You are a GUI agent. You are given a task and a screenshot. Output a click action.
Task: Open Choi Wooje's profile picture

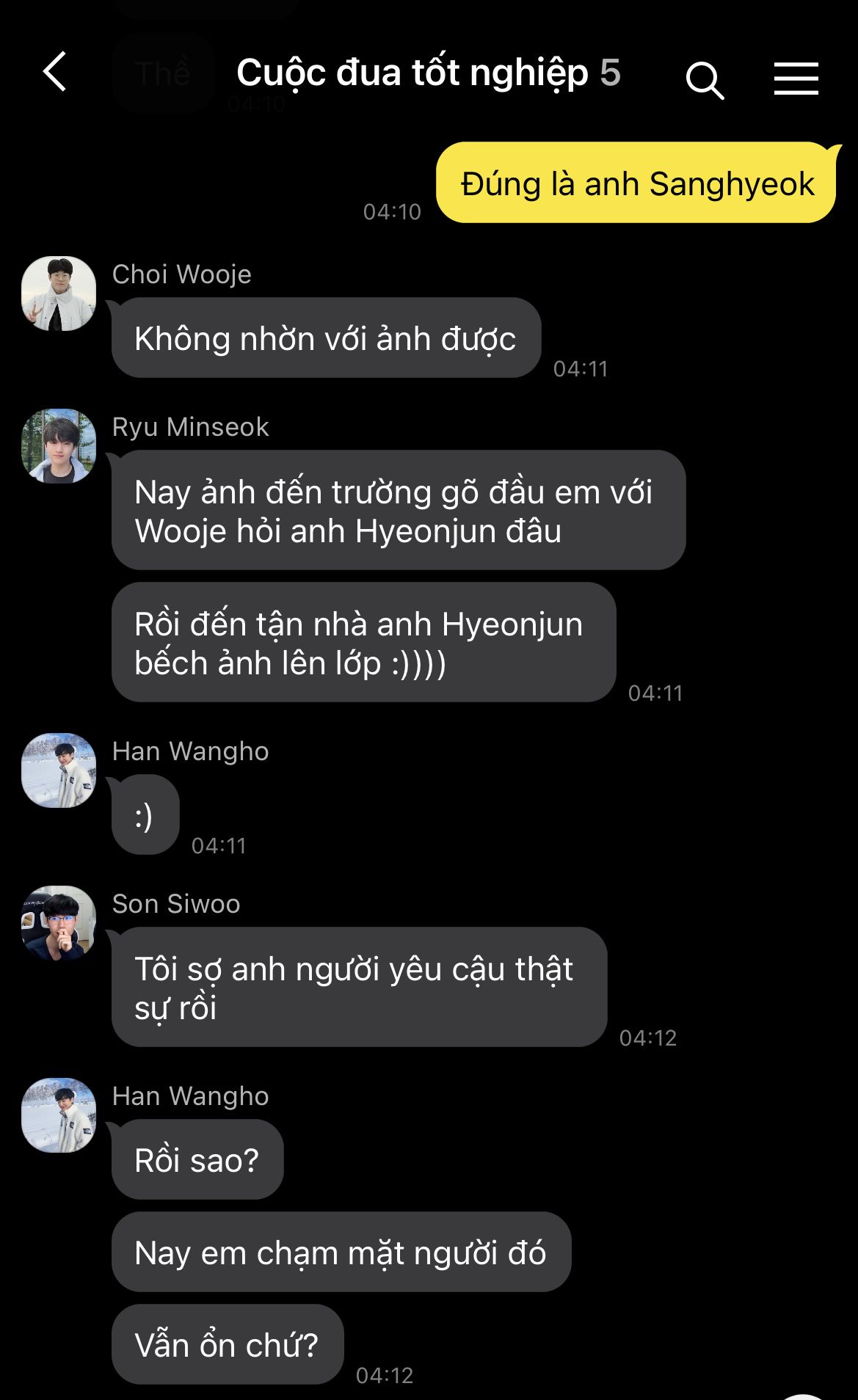click(59, 294)
